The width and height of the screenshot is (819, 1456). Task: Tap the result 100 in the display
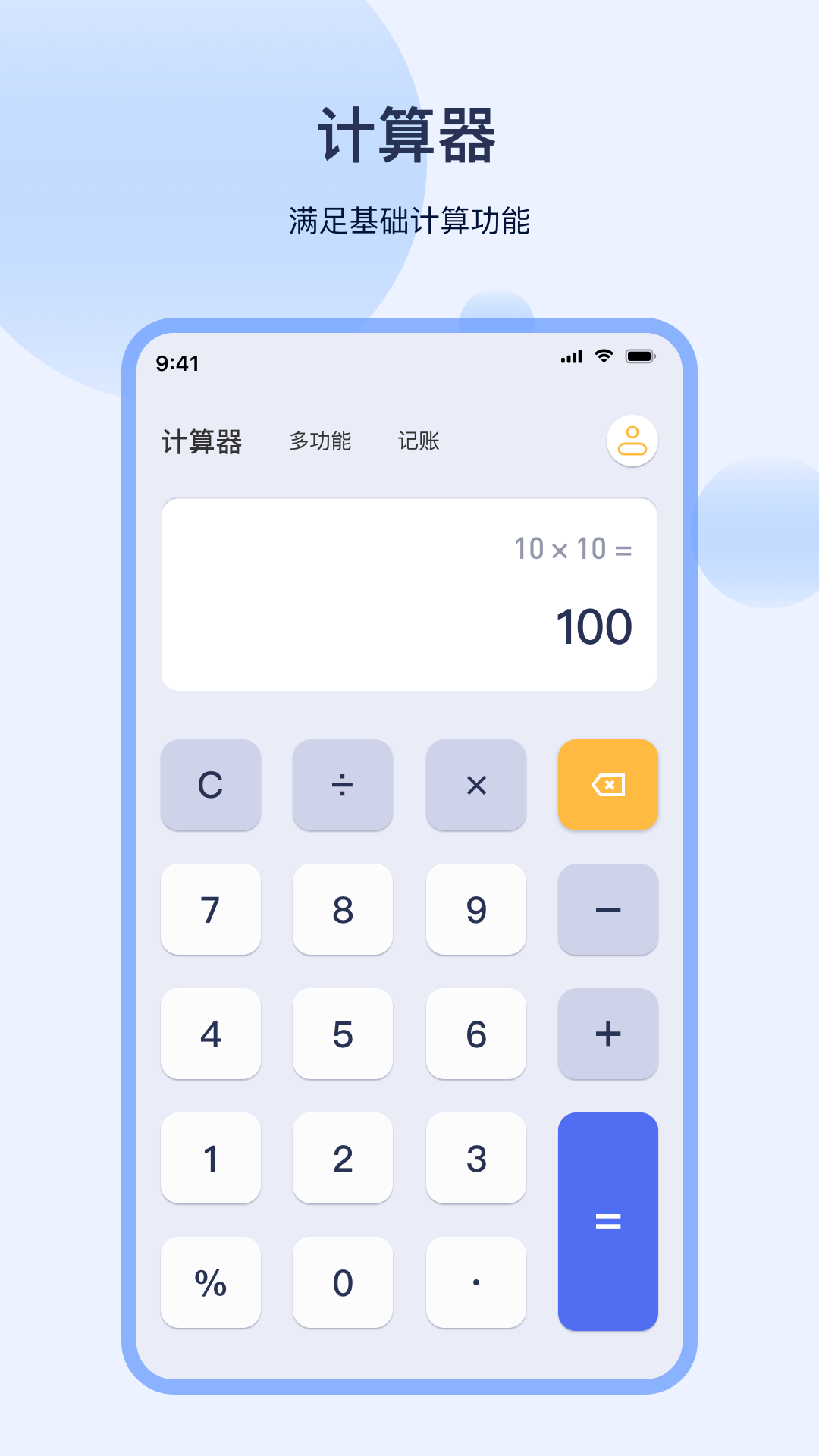[x=595, y=626]
